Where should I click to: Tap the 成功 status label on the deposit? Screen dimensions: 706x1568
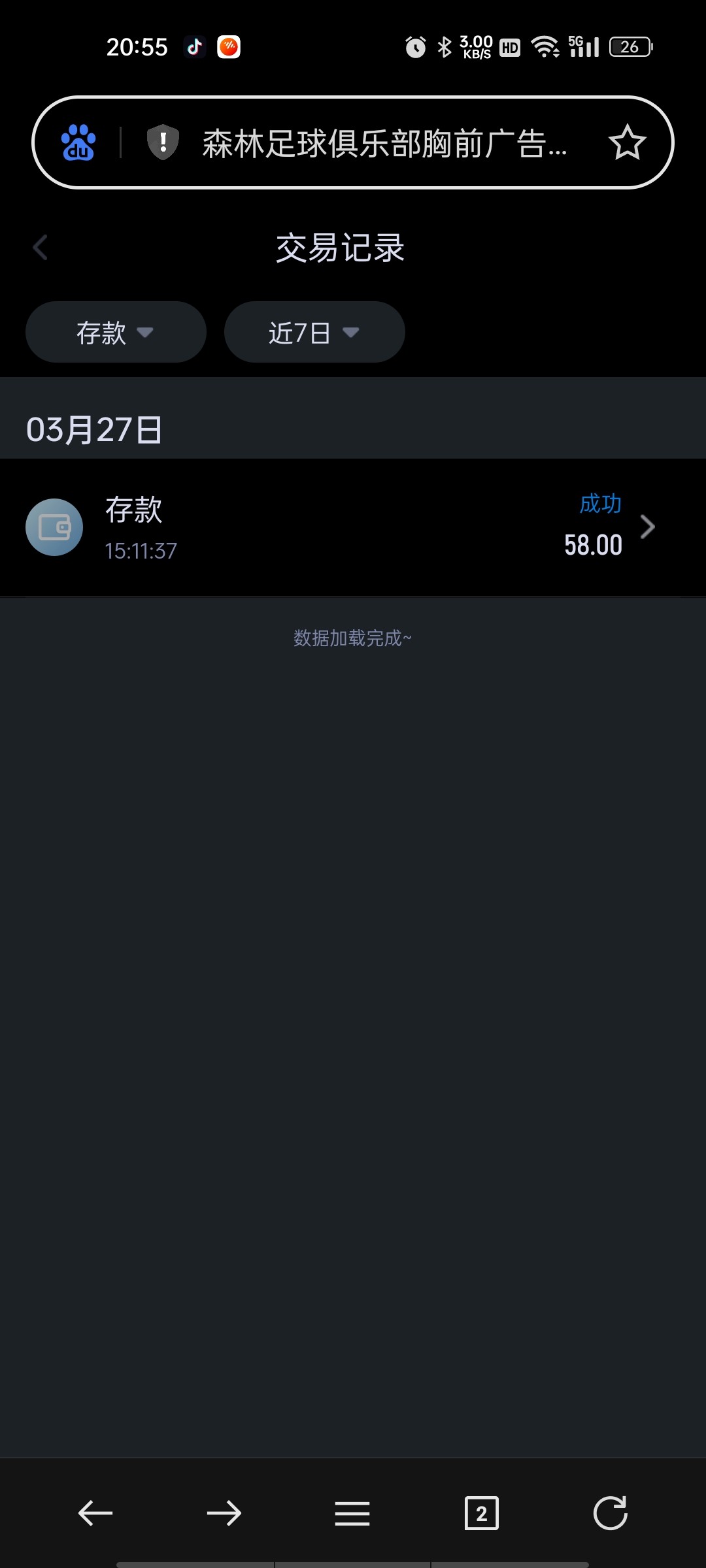[x=599, y=503]
